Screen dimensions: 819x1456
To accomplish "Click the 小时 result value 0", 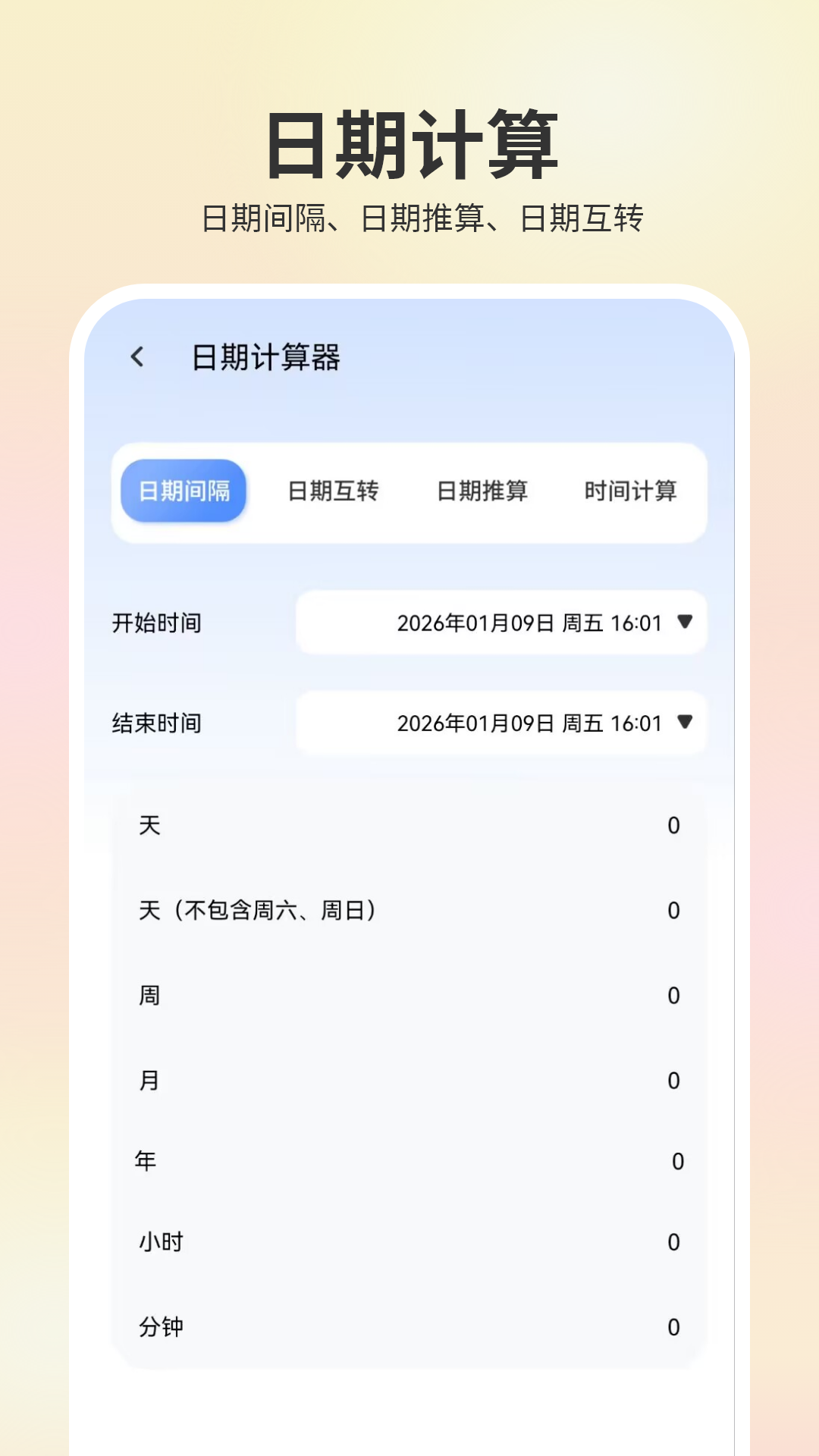I will click(673, 1241).
